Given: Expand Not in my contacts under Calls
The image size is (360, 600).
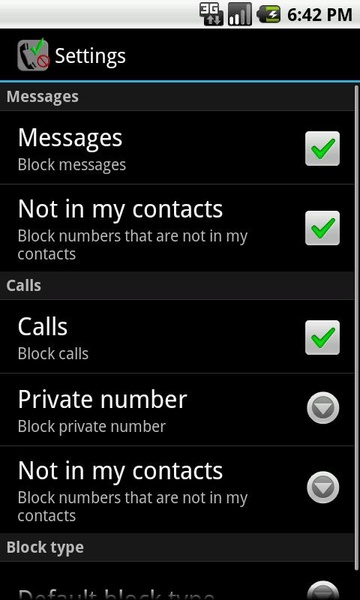Looking at the screenshot, I should [323, 488].
